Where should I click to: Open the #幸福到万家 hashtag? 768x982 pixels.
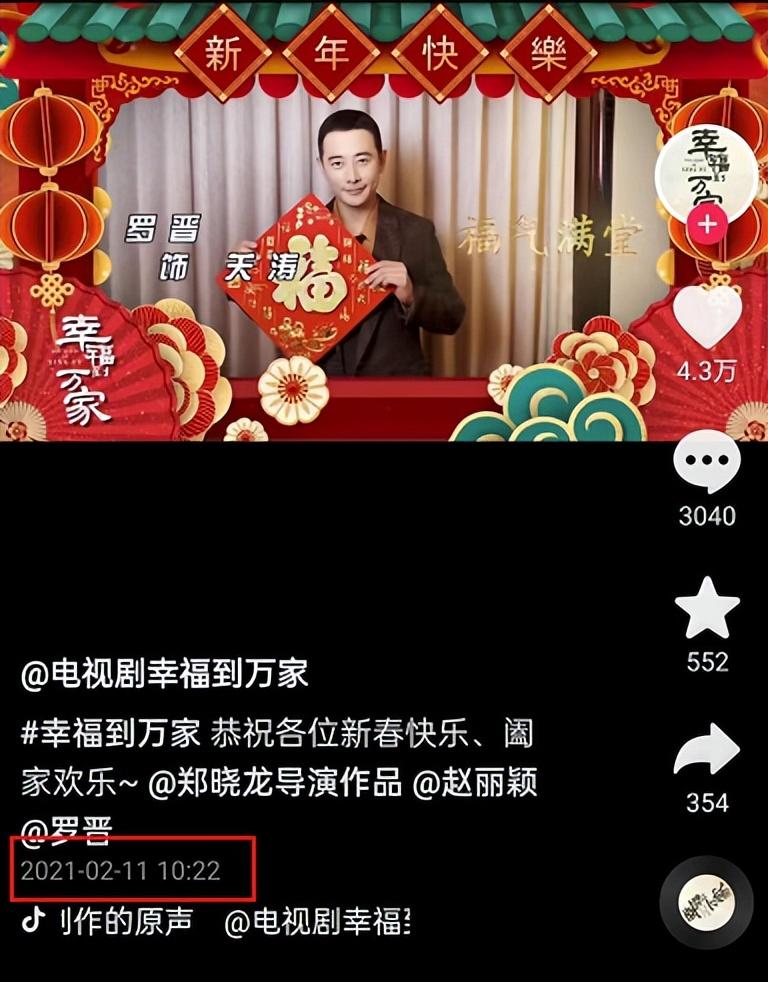(x=111, y=735)
